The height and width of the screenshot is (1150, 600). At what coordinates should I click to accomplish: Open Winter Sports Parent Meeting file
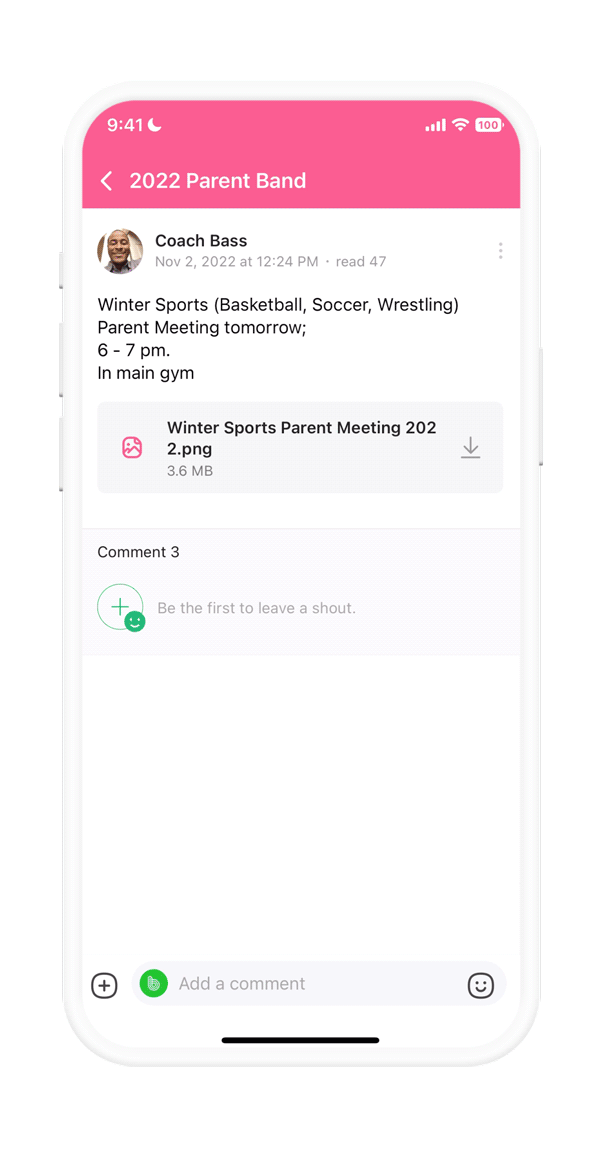300,447
